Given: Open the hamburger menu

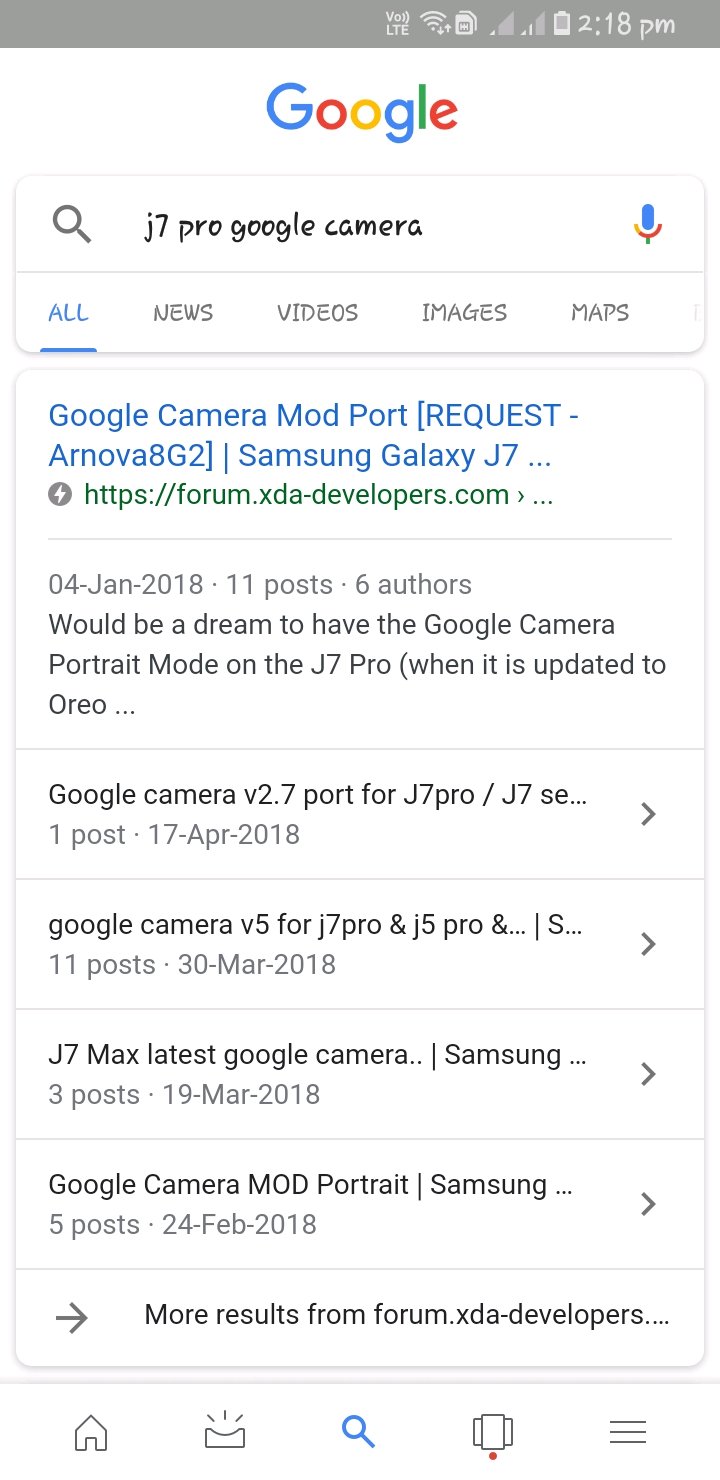Looking at the screenshot, I should (628, 1432).
